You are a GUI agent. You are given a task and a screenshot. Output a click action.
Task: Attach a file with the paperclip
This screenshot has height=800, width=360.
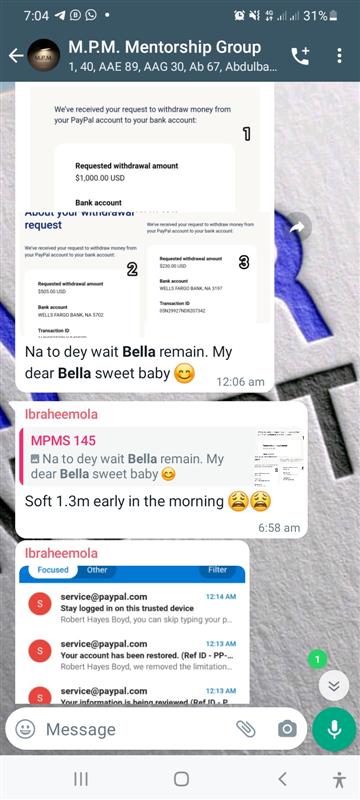[246, 729]
